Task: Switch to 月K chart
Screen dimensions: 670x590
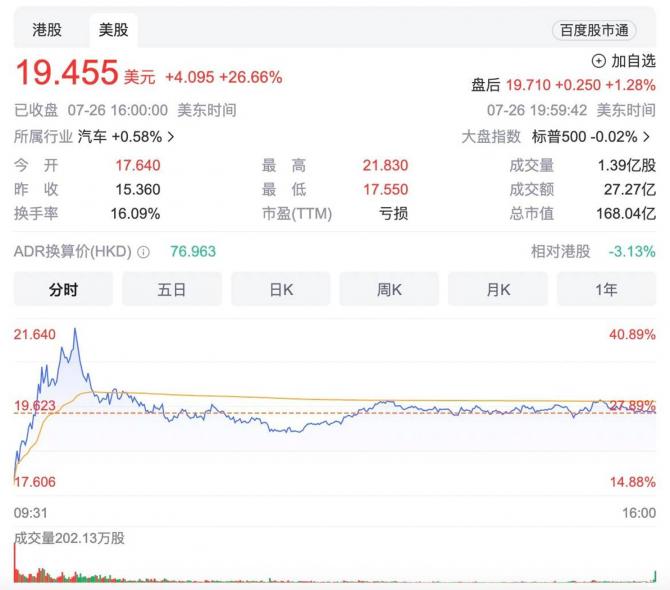Action: tap(498, 290)
